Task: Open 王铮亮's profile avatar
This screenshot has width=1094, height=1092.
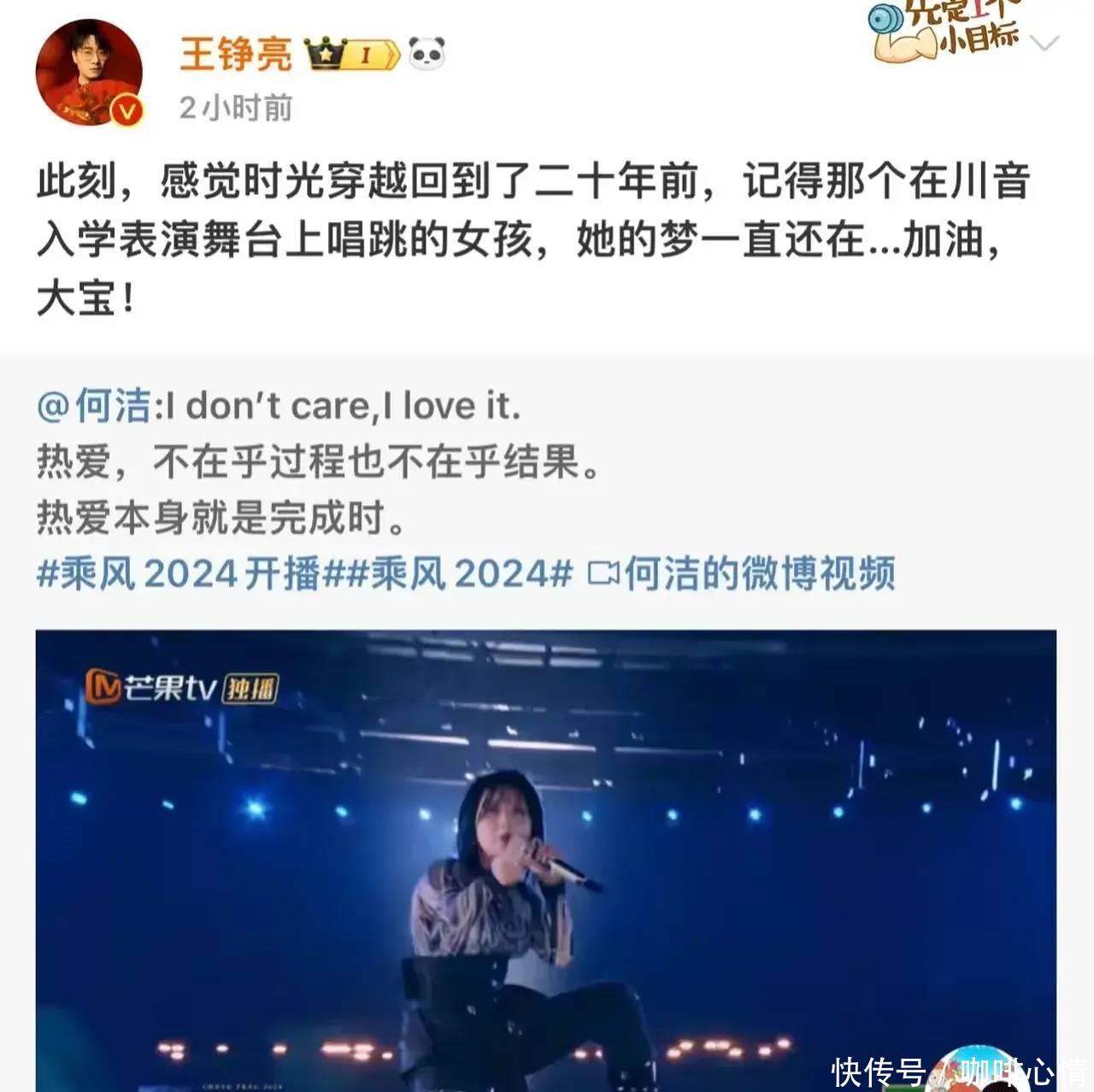Action: click(88, 72)
